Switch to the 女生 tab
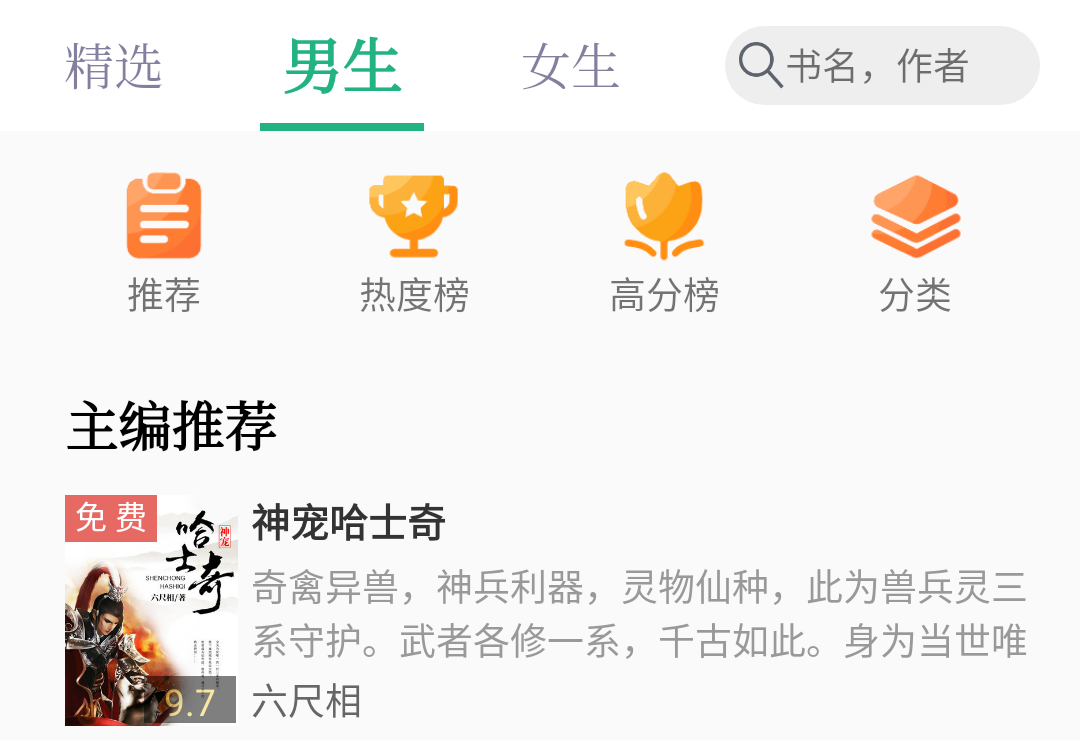Viewport: 1080px width, 740px height. [x=570, y=67]
